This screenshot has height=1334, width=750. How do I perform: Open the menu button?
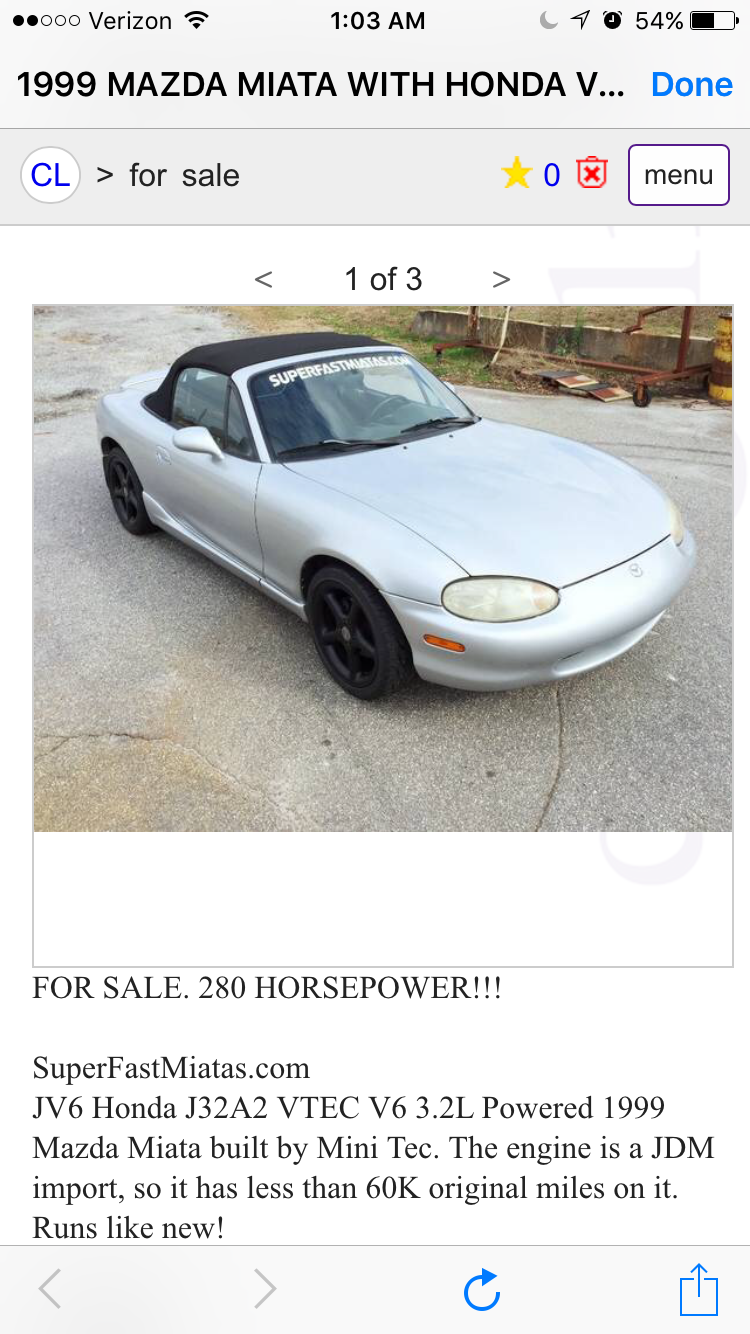pyautogui.click(x=678, y=175)
